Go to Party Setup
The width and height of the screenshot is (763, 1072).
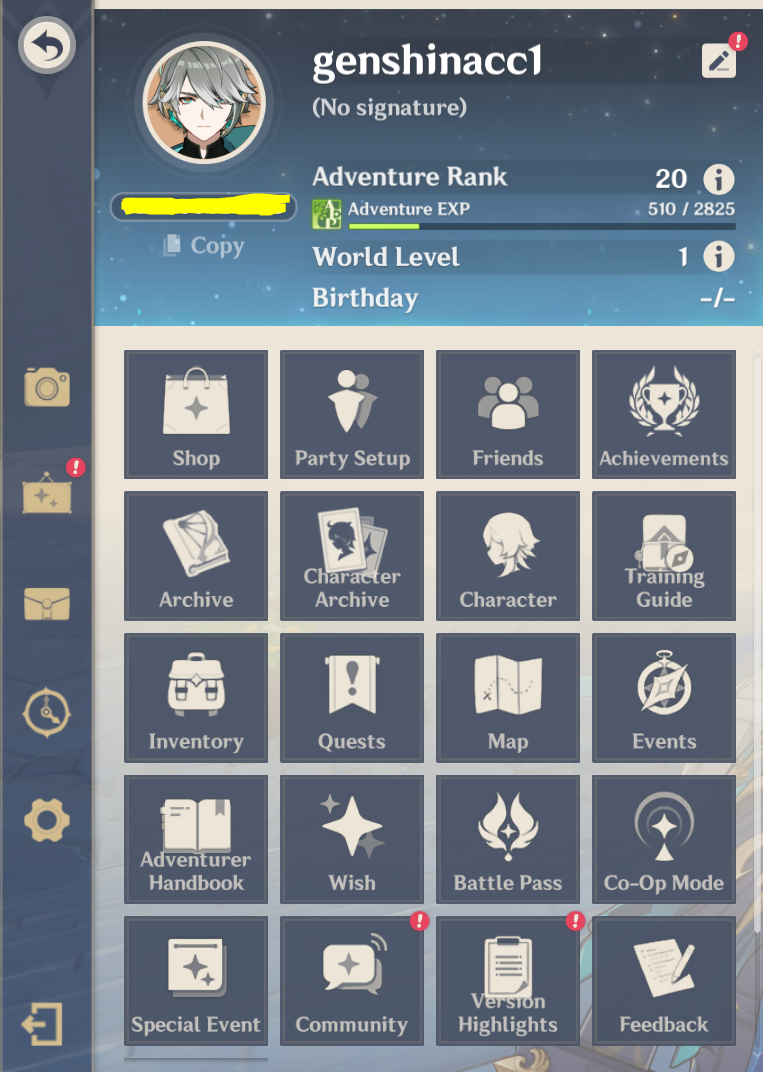pyautogui.click(x=352, y=415)
